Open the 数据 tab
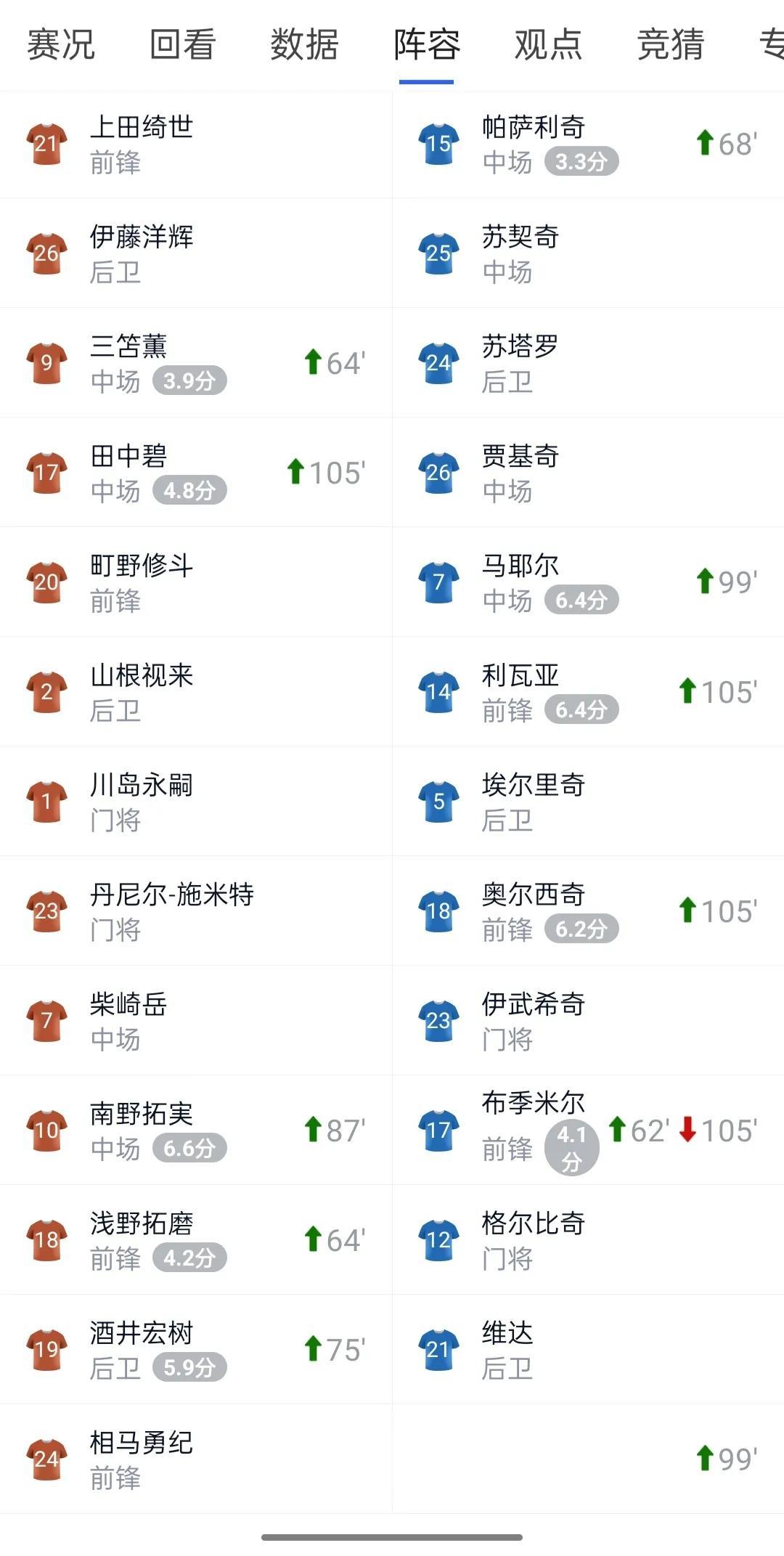Image resolution: width=784 pixels, height=1556 pixels. (x=304, y=45)
